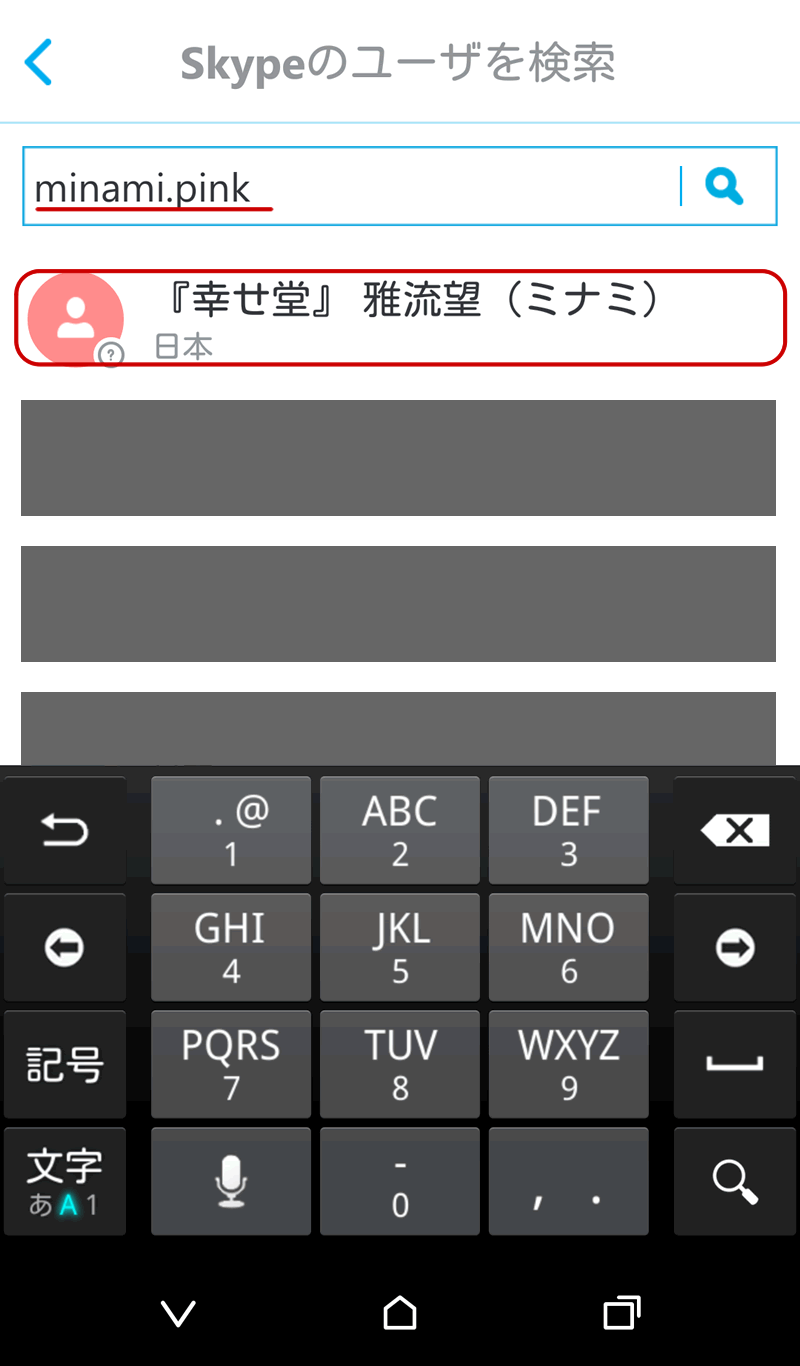Go back from the Skype user search
This screenshot has height=1366, width=800.
click(38, 62)
